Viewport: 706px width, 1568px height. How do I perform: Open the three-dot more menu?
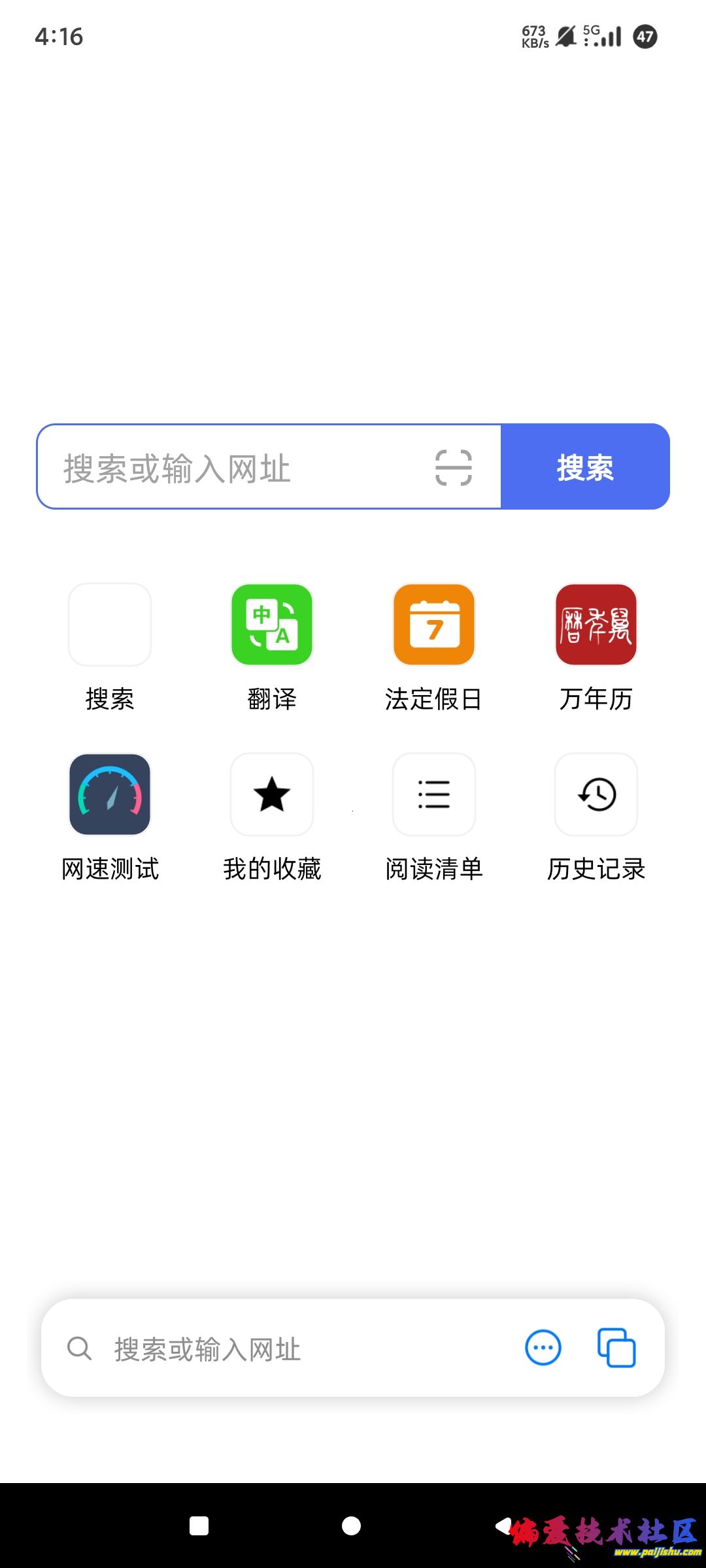[543, 1348]
